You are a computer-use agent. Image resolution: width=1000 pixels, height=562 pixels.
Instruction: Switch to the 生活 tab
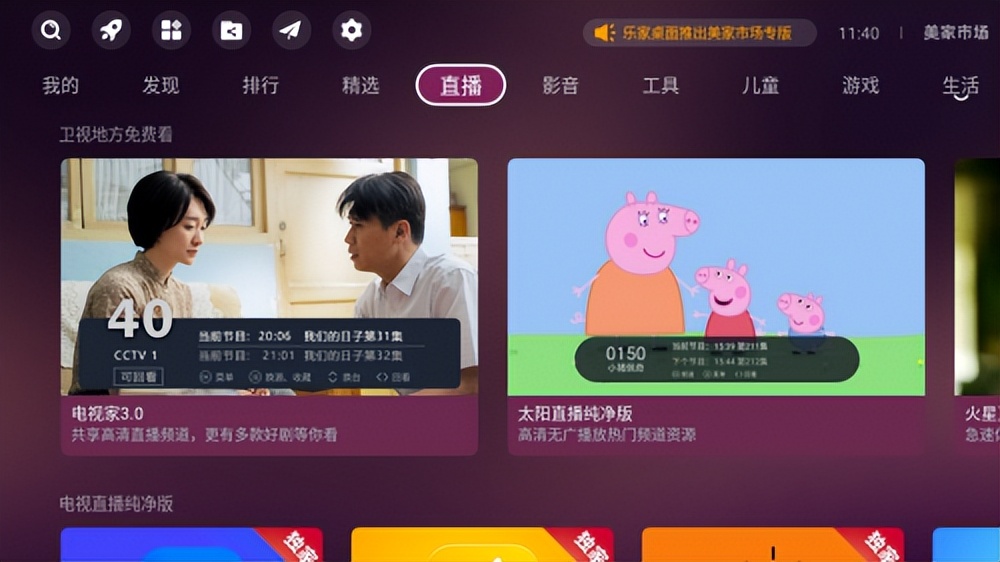(x=960, y=86)
